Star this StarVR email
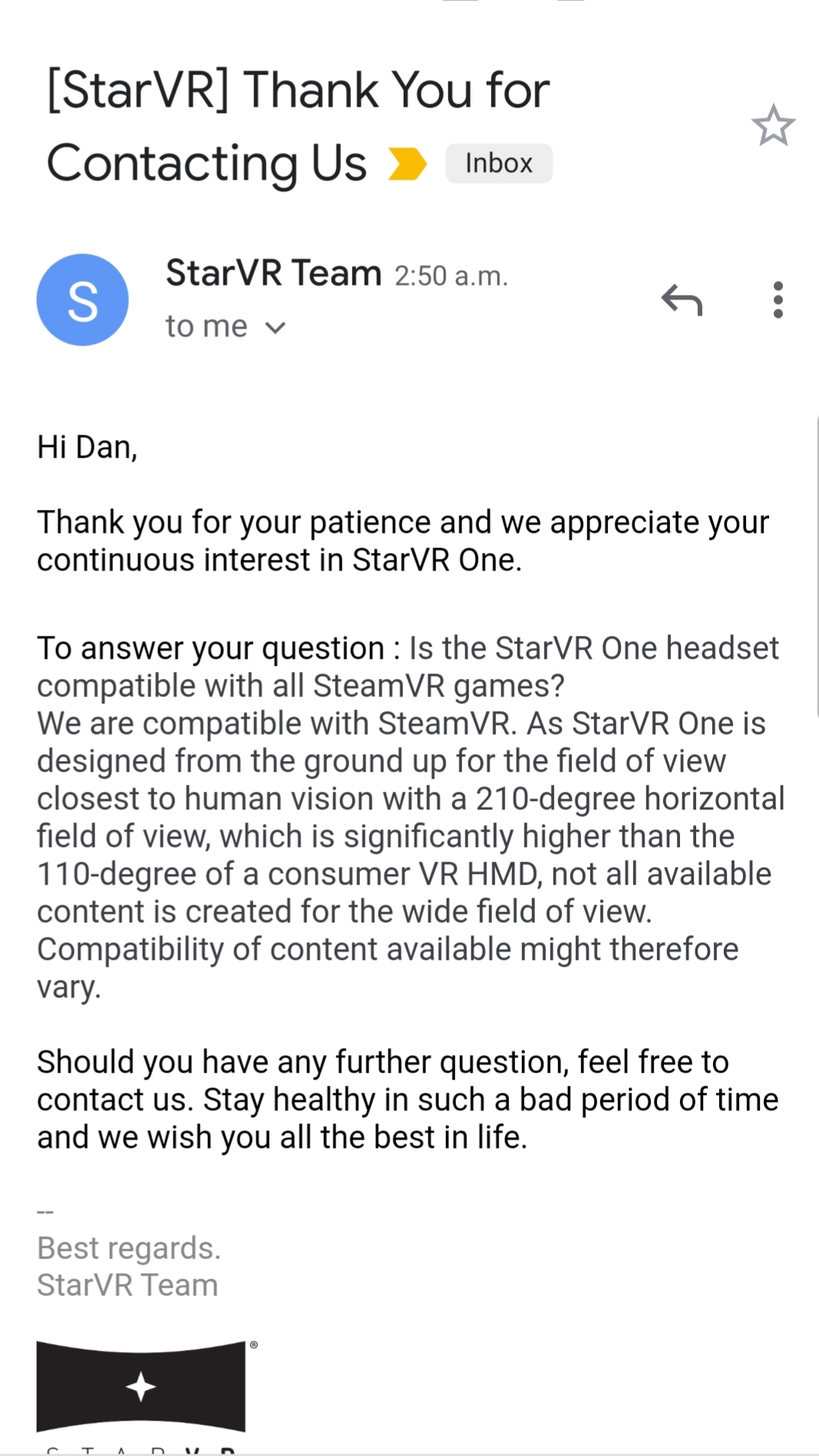Viewport: 819px width, 1456px height. (773, 125)
